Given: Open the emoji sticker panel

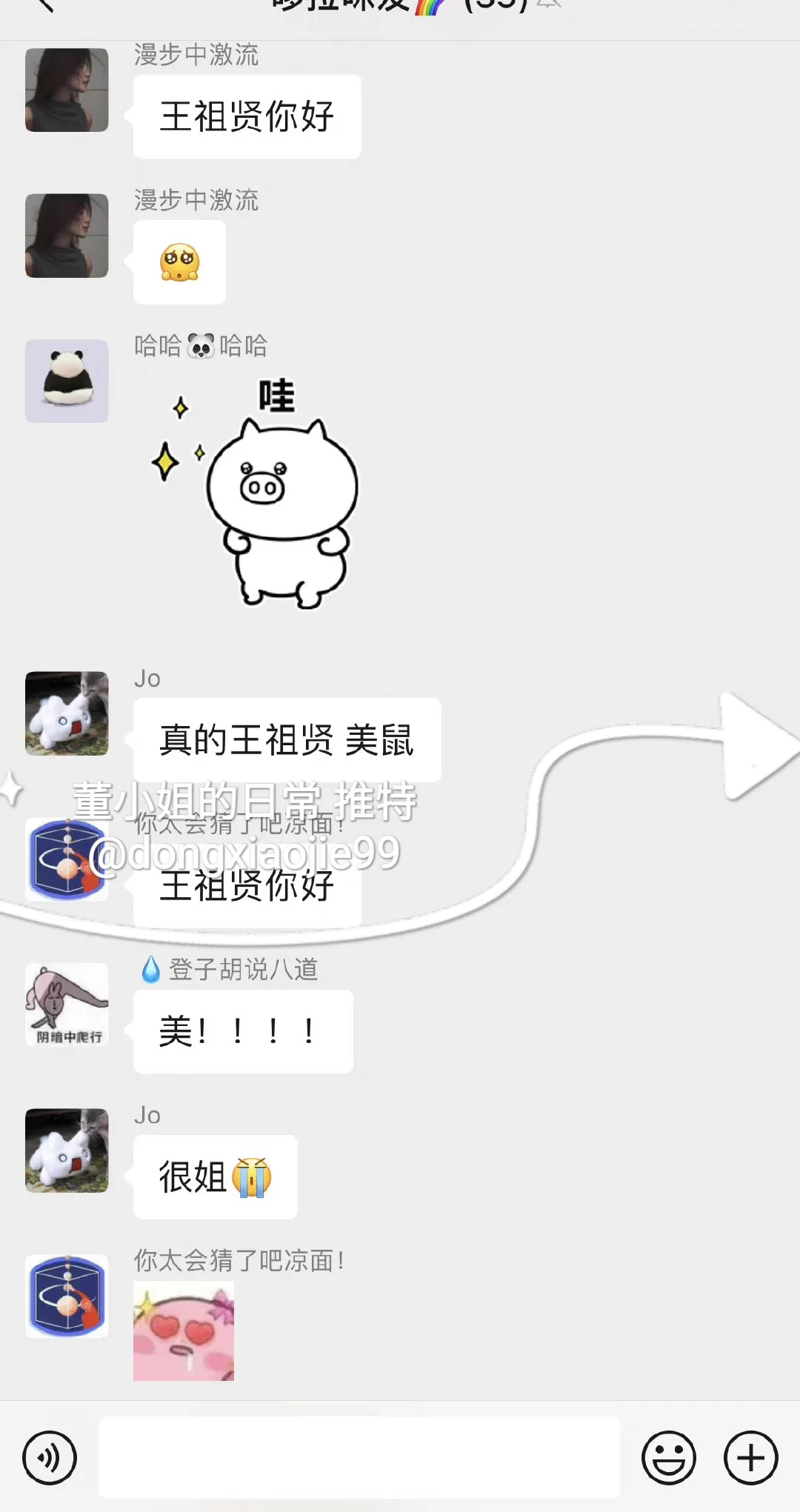Looking at the screenshot, I should [668, 1457].
